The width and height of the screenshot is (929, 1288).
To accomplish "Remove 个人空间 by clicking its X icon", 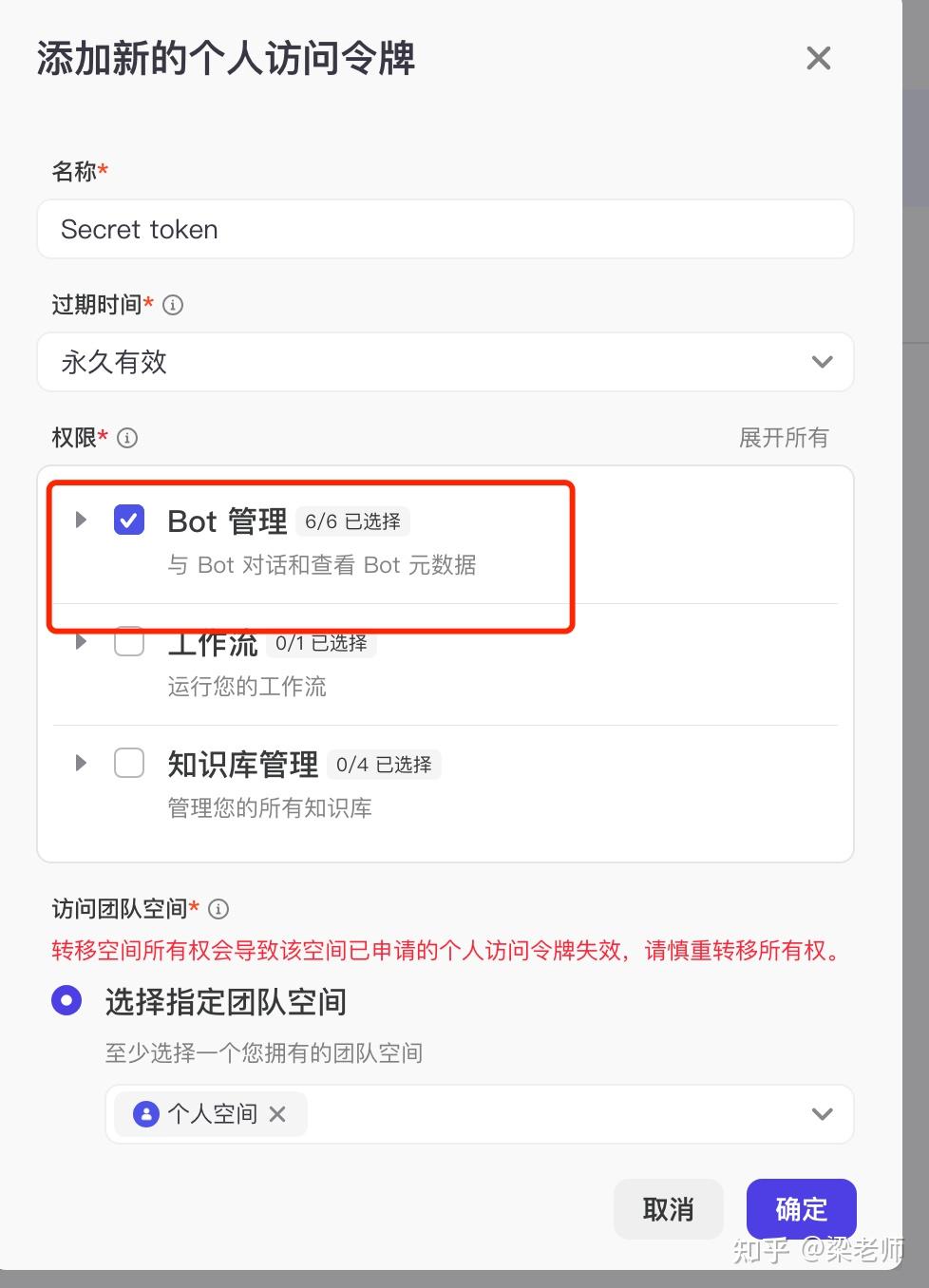I will [x=278, y=1114].
